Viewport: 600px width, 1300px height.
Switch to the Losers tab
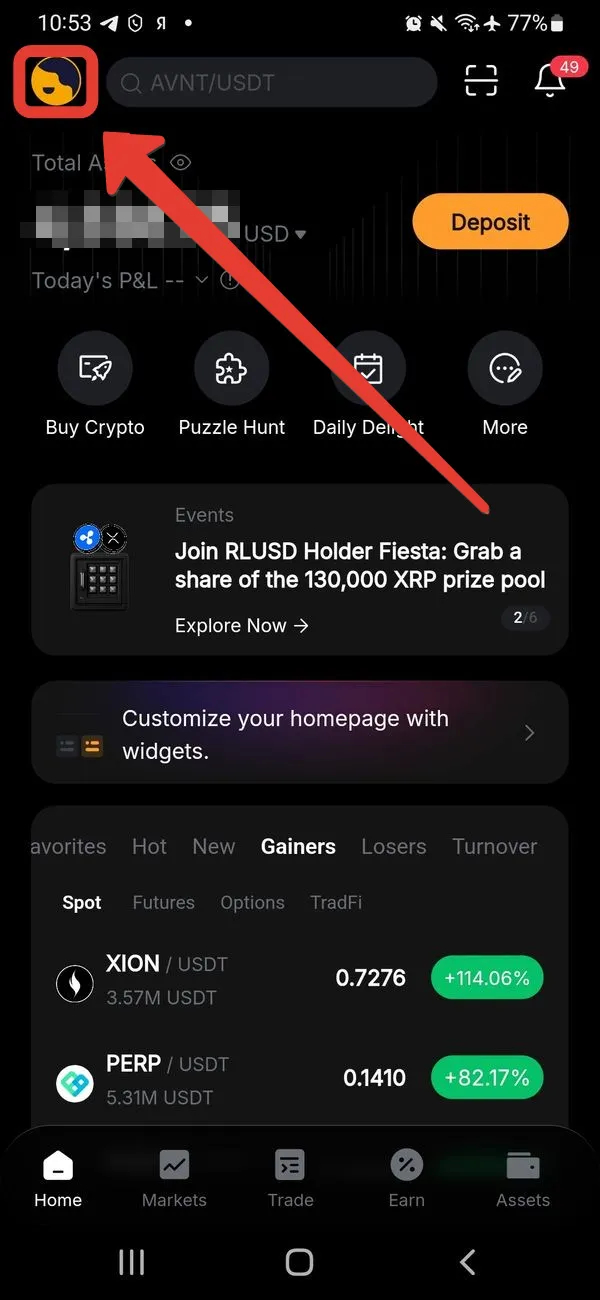393,846
